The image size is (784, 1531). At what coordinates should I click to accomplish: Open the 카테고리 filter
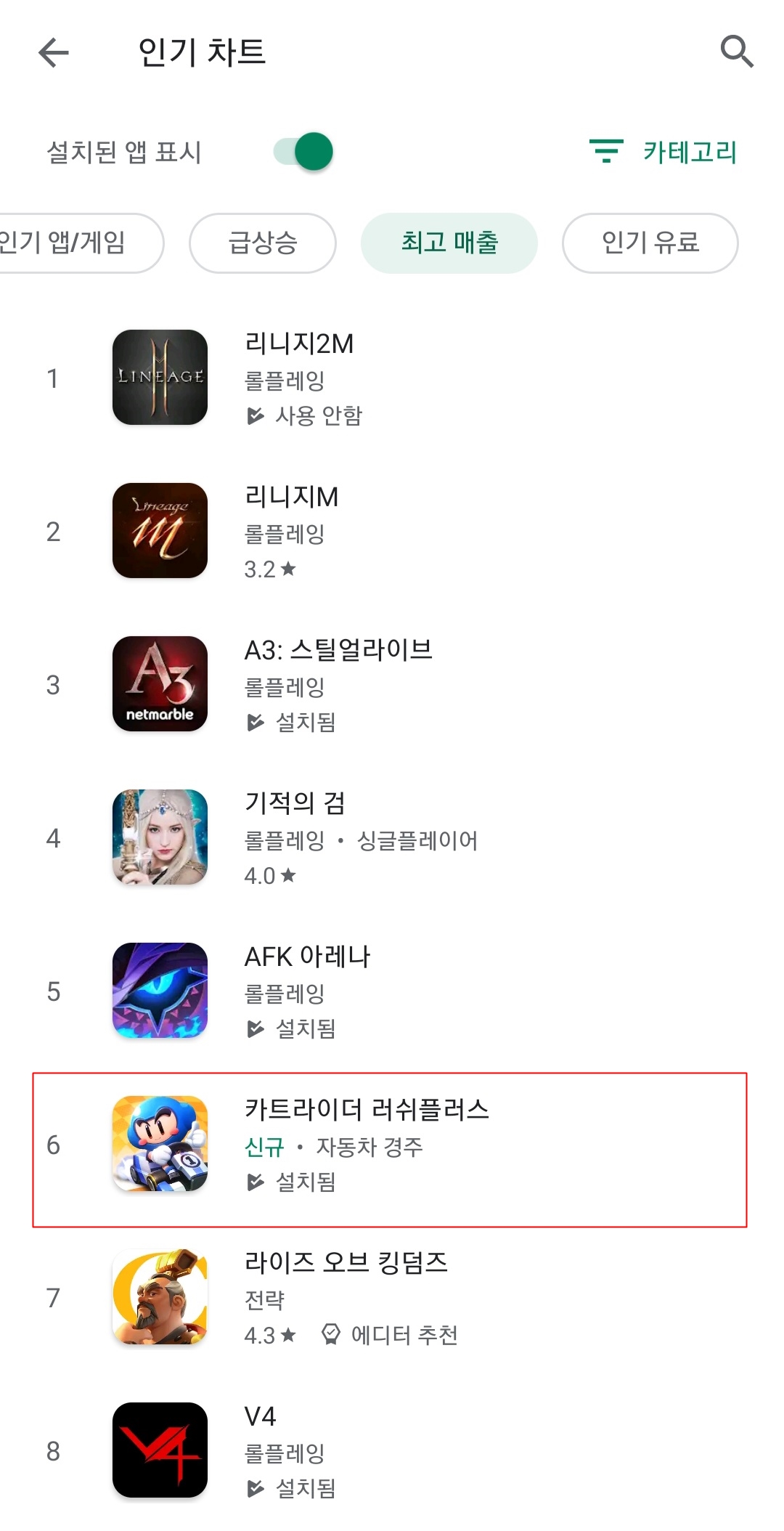click(x=663, y=152)
